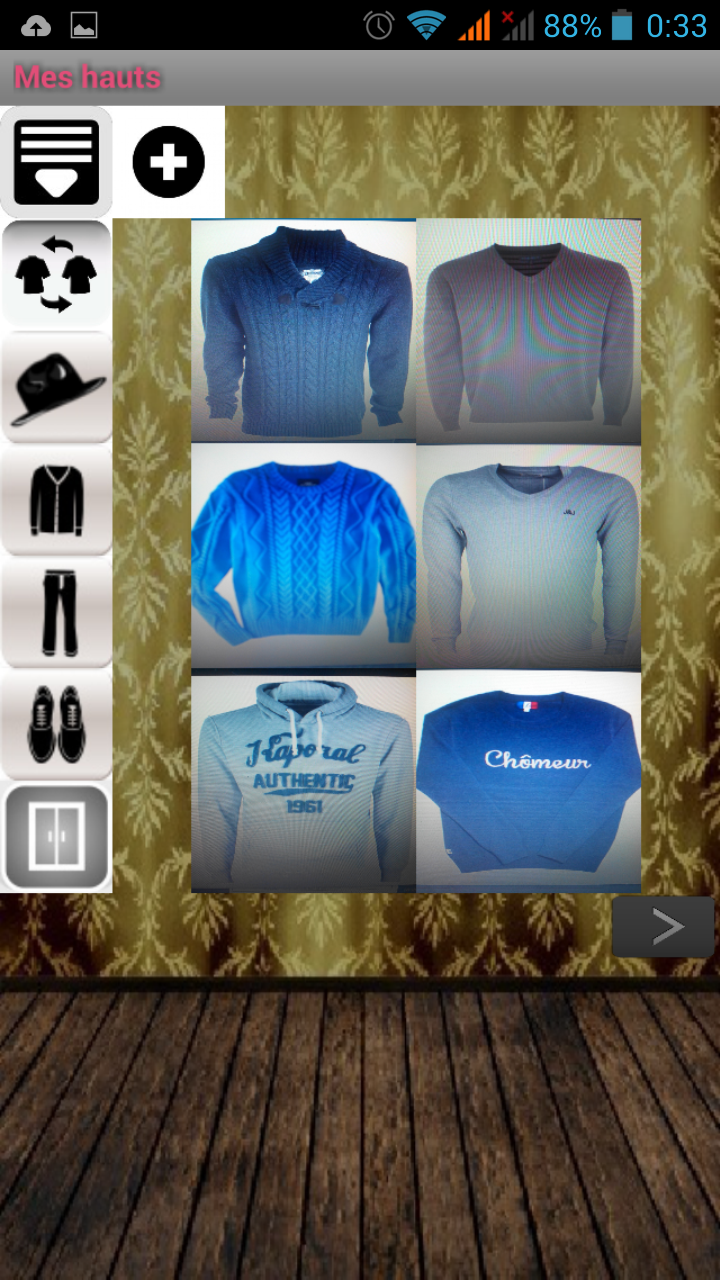Open the wardrobe closet icon
The height and width of the screenshot is (1280, 720).
56,837
